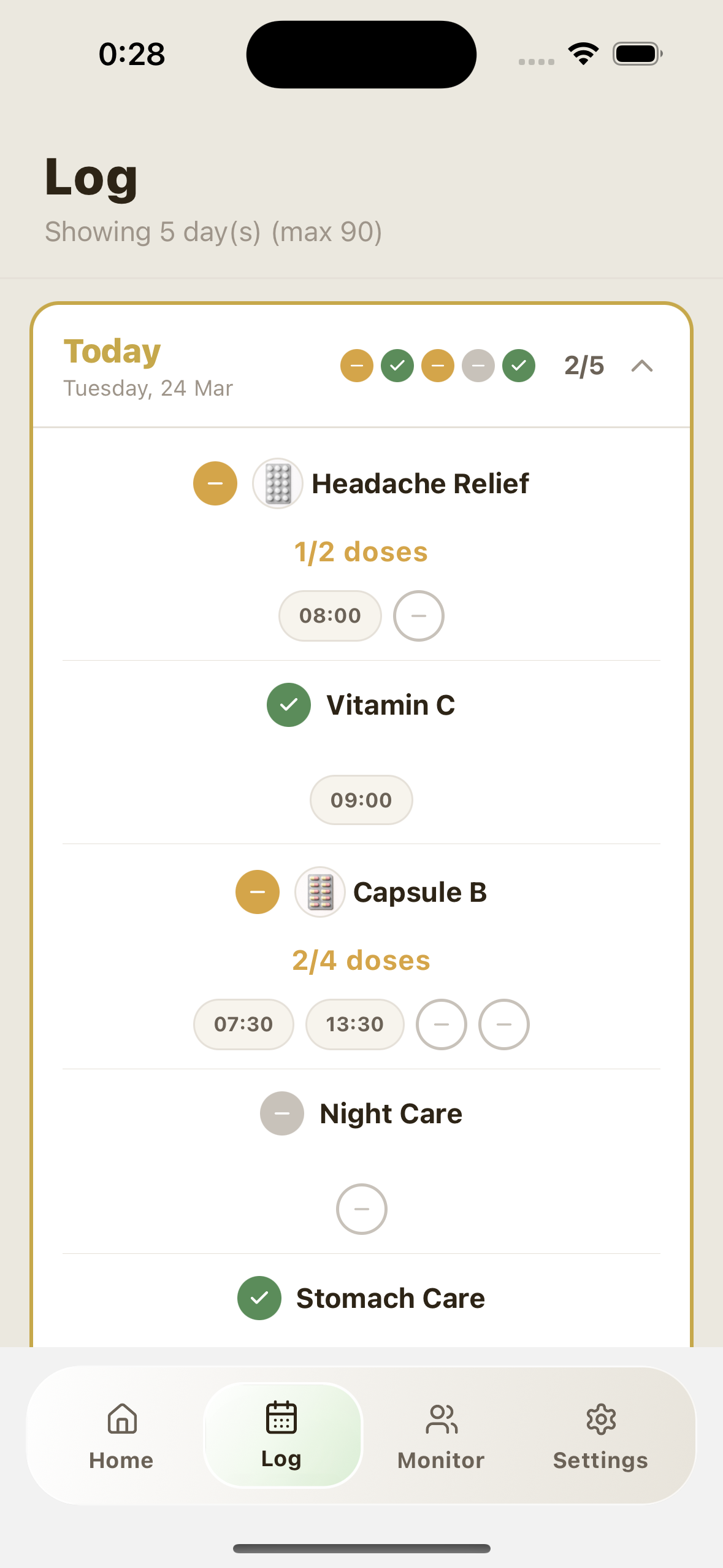Click the untaken dose circle beside 08:00
Image resolution: width=723 pixels, height=1568 pixels.
pyautogui.click(x=418, y=615)
